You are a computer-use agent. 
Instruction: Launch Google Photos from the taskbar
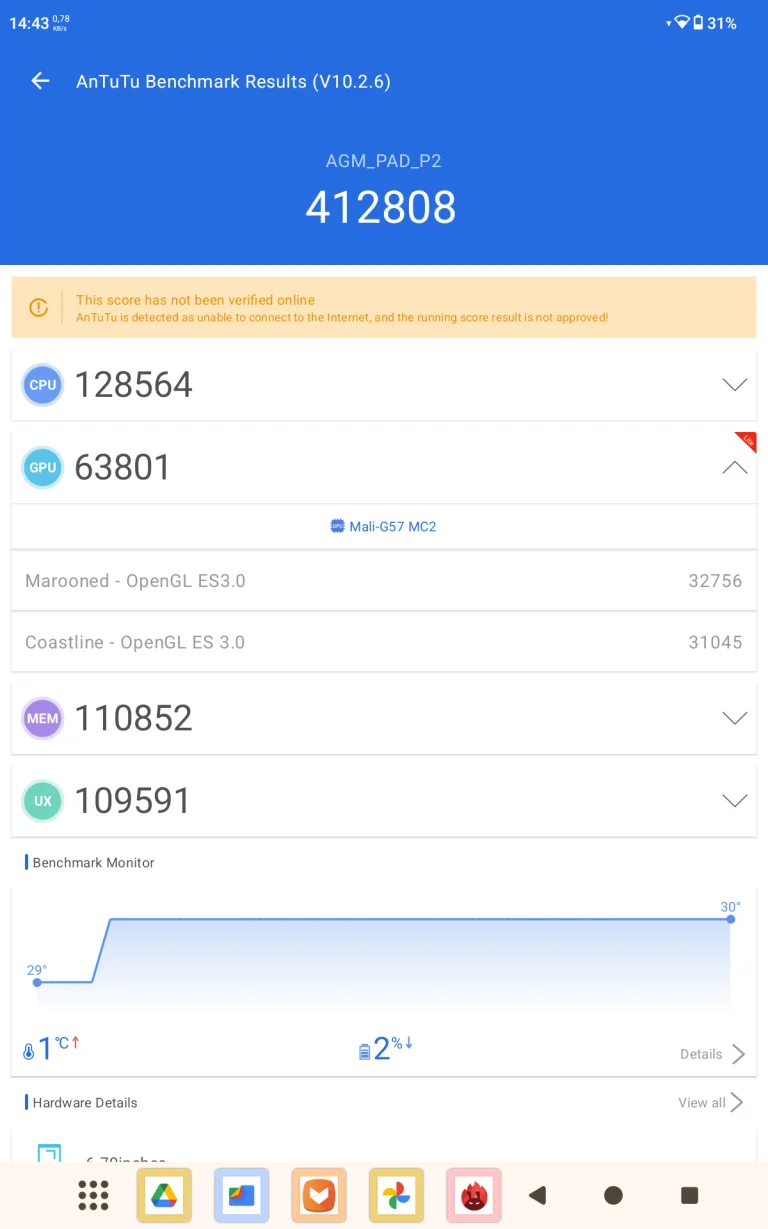click(x=396, y=1195)
